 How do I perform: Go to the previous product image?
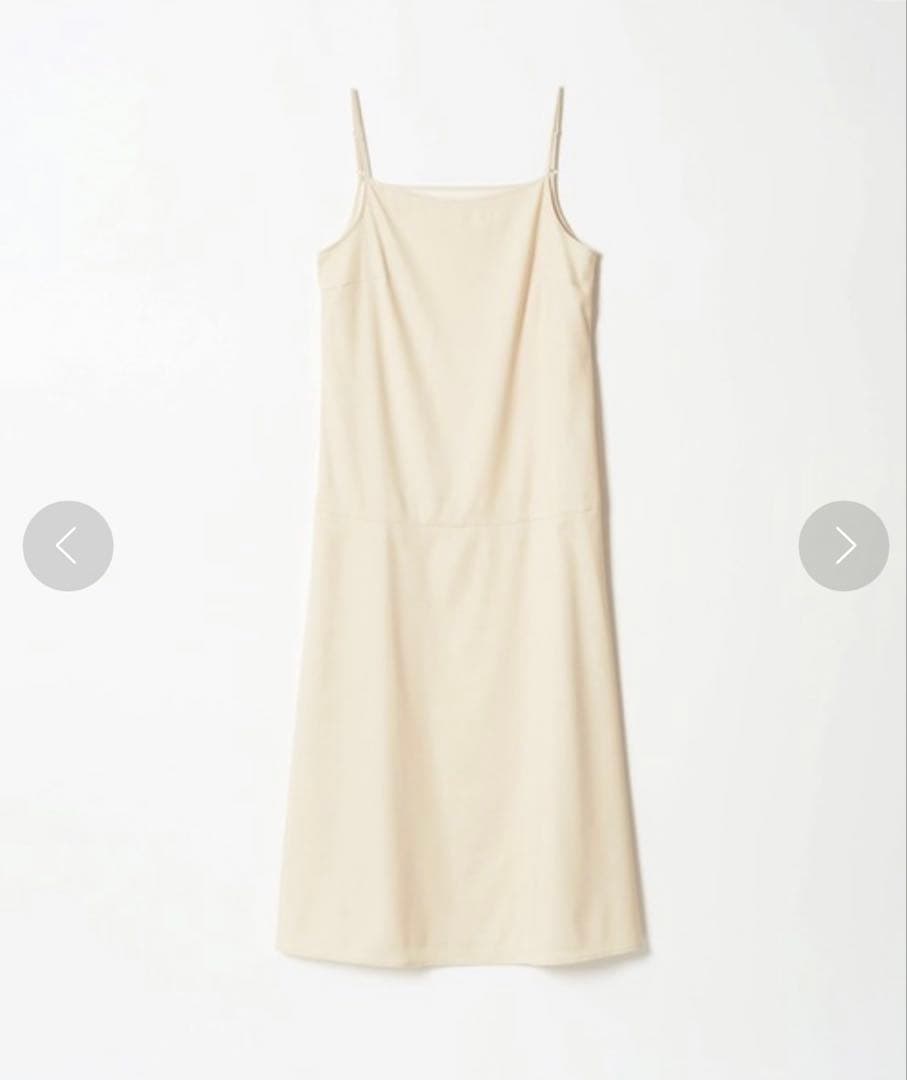68,546
